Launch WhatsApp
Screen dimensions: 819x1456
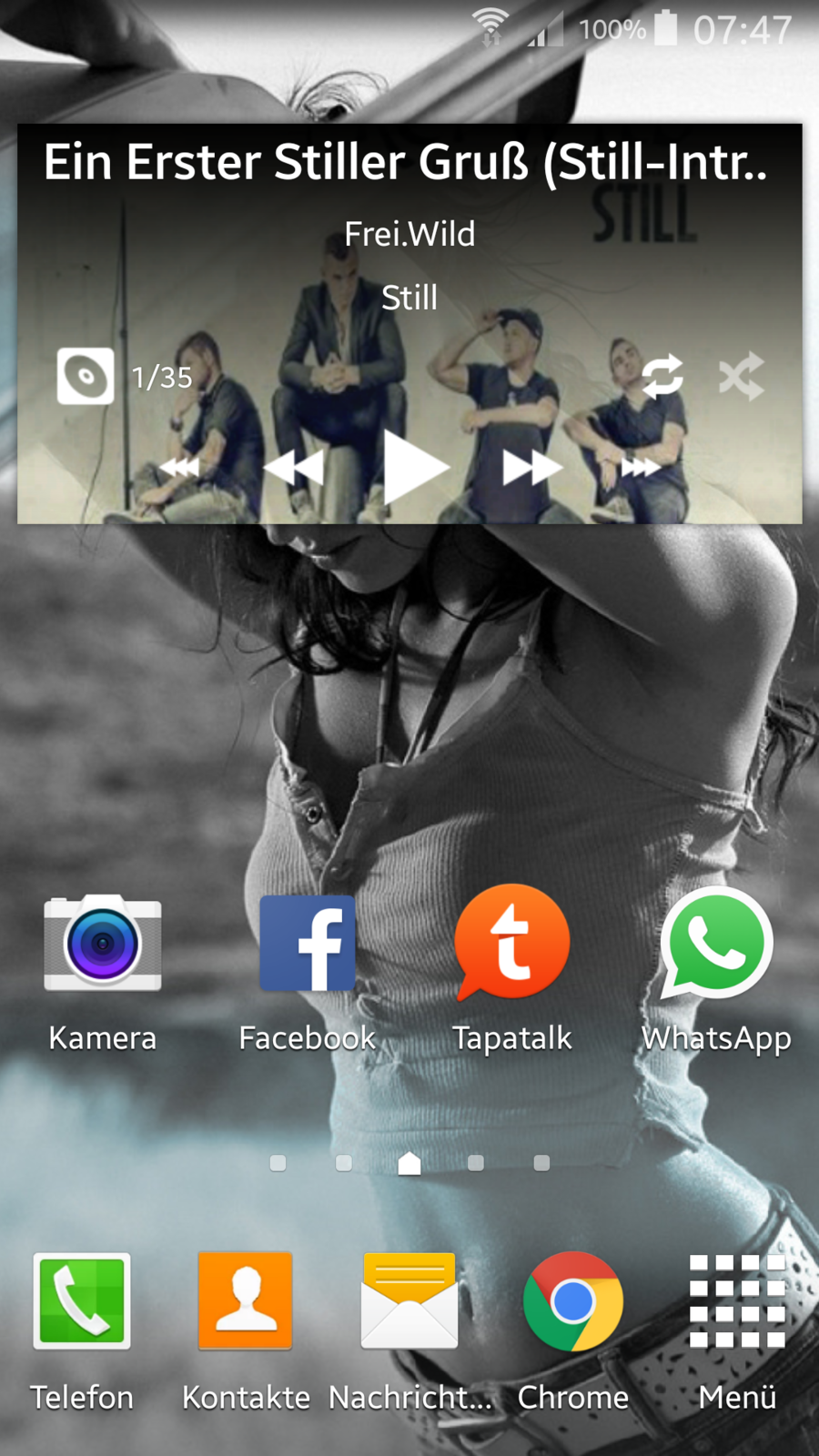[x=717, y=942]
